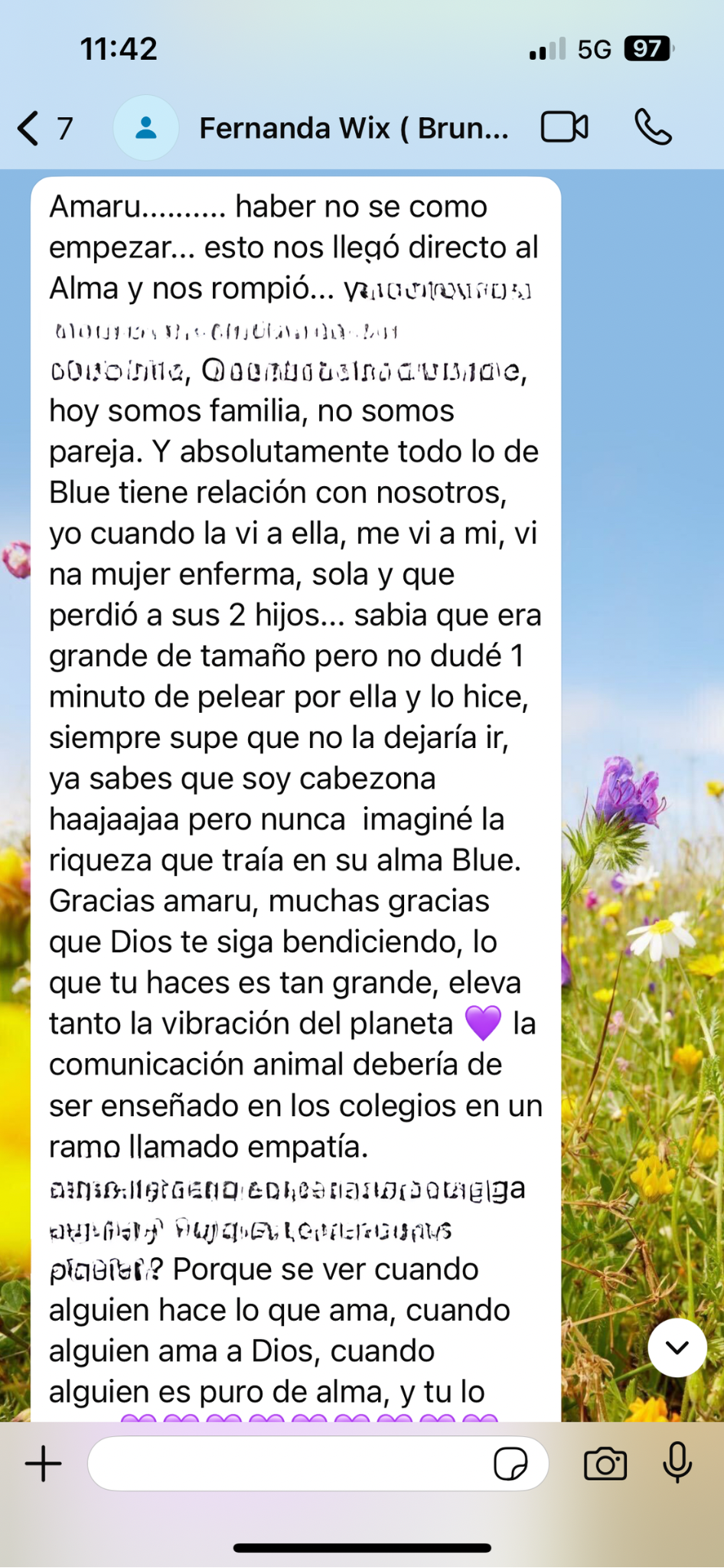Start a voice call with Fernanda Wix
This screenshot has width=724, height=1568.
[653, 127]
